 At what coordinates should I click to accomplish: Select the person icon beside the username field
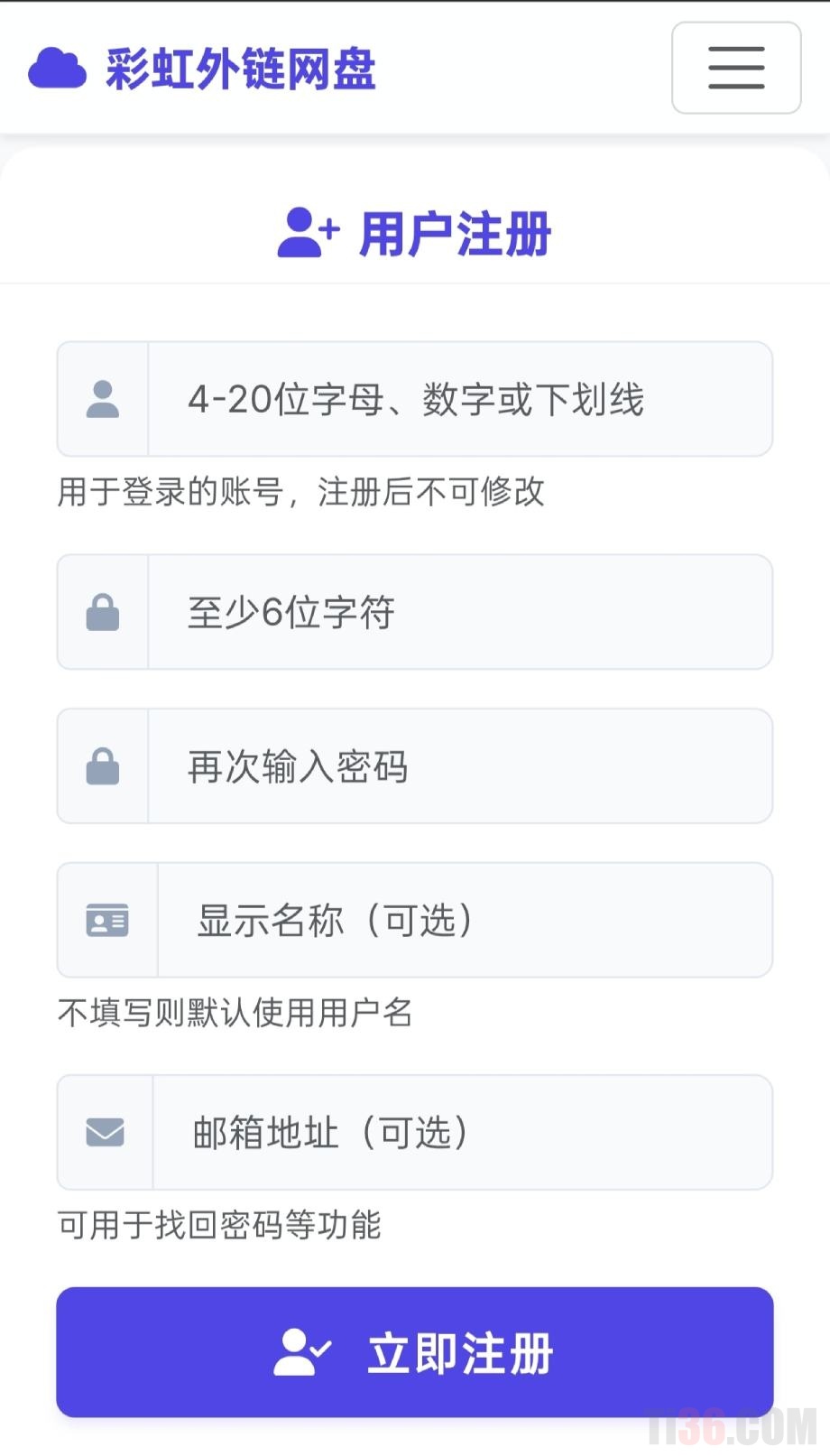pos(102,398)
